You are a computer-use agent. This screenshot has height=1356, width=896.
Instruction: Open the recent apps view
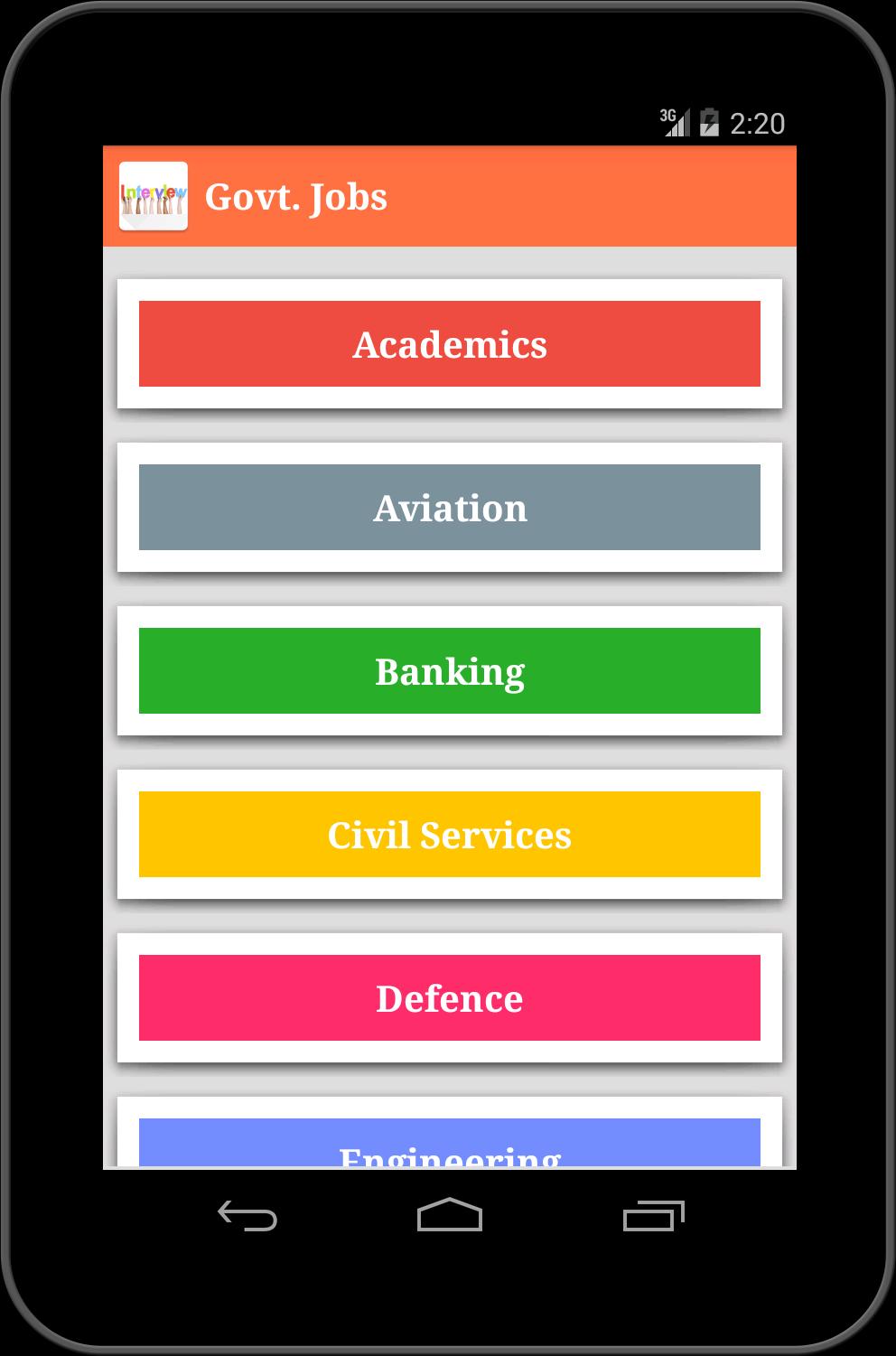tap(653, 1216)
